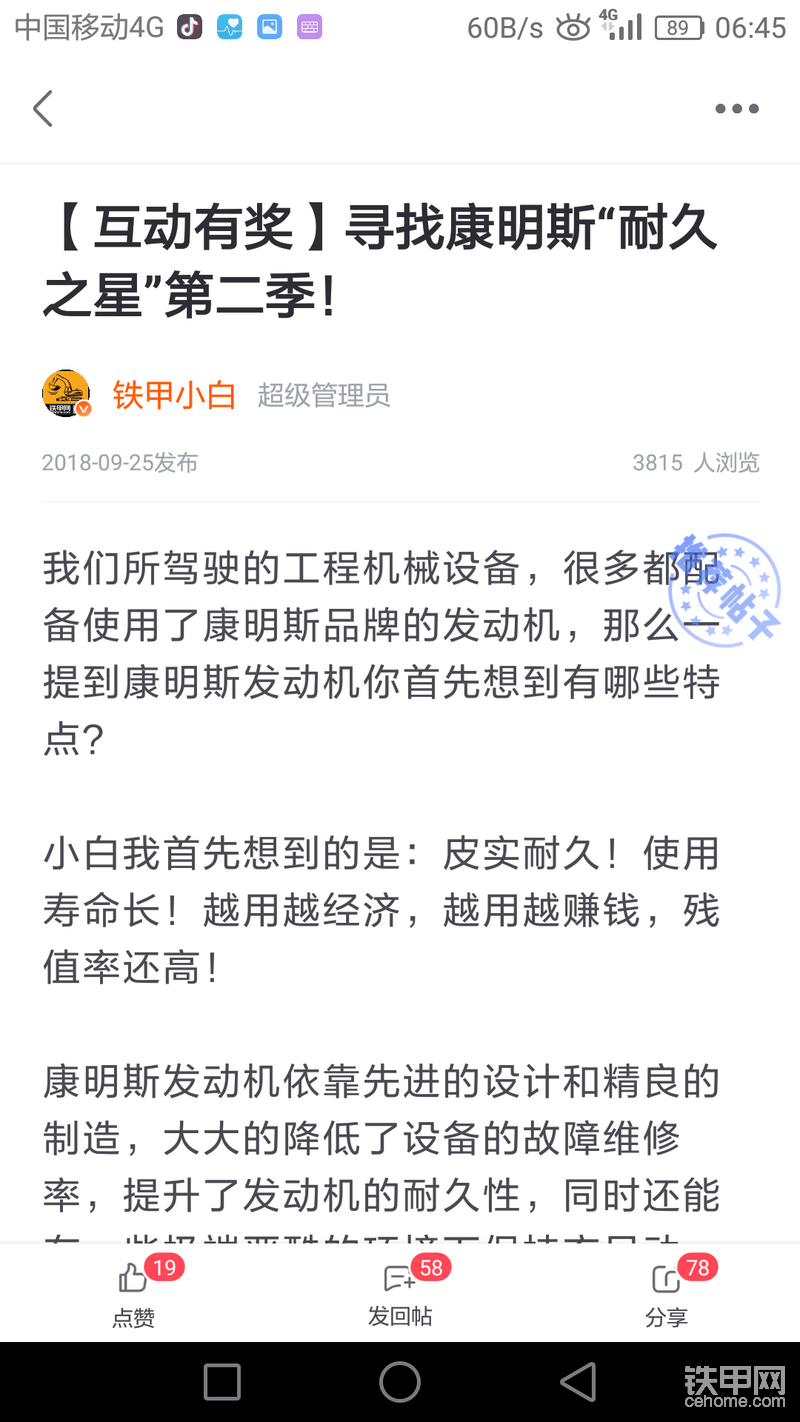
Task: Open the 铁甲小白 author name link
Action: 174,395
